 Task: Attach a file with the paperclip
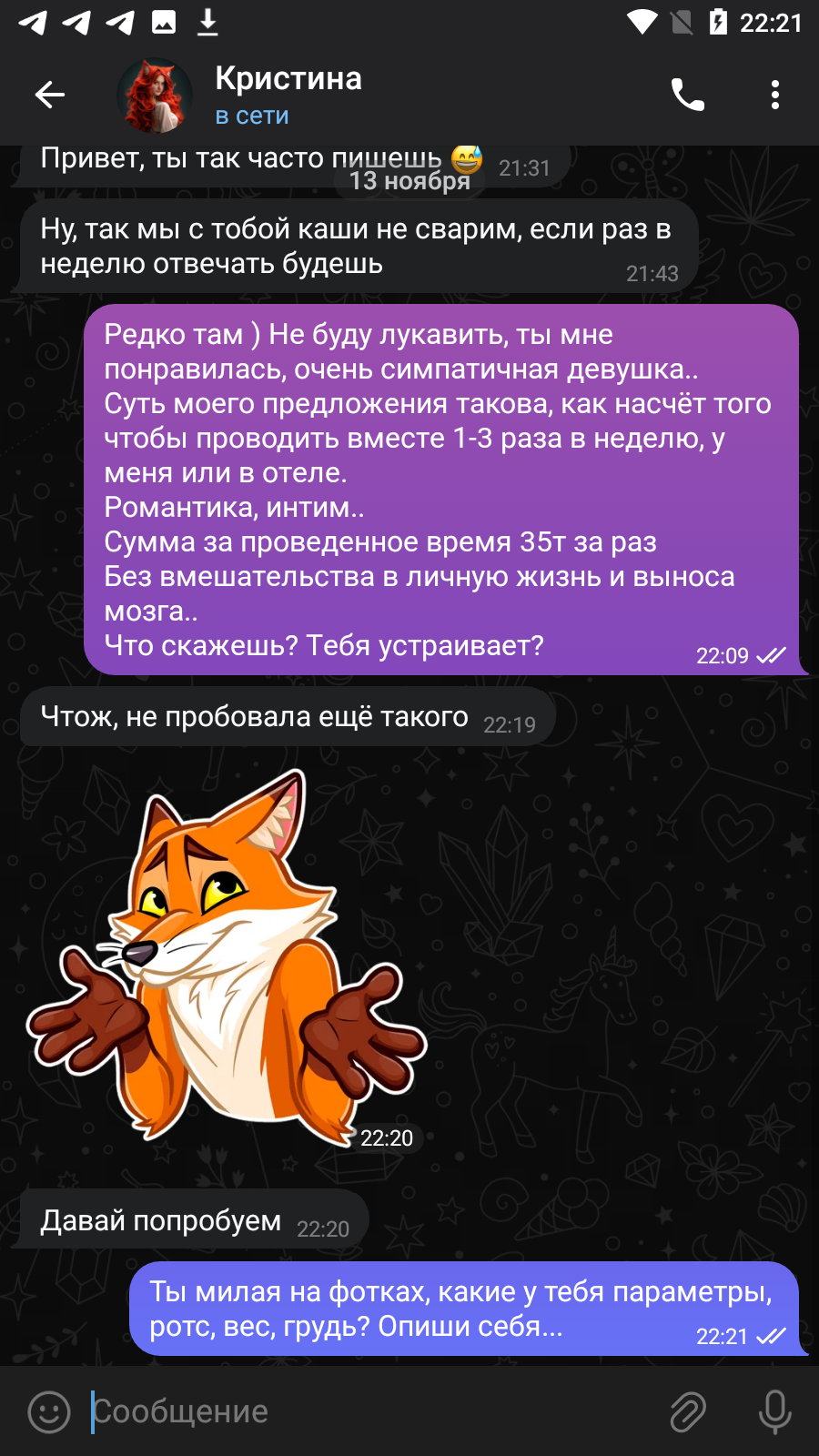[688, 1411]
